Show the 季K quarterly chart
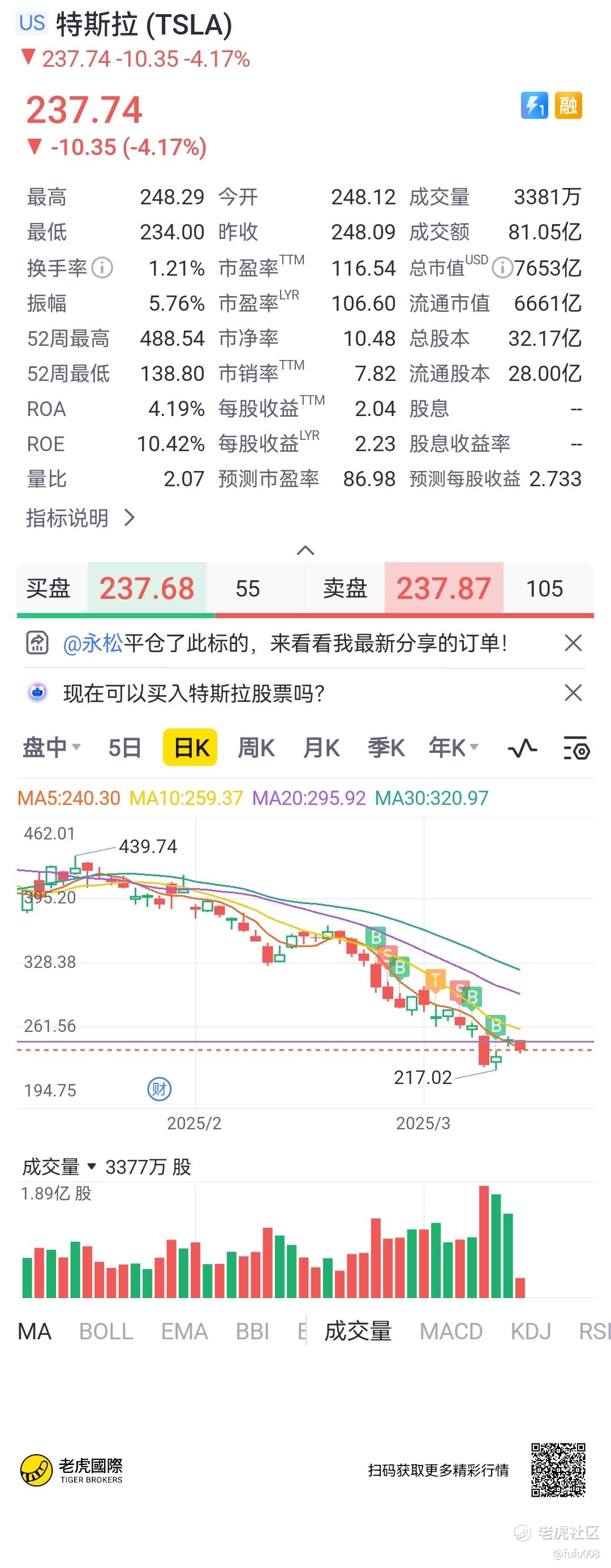This screenshot has height=1568, width=611. pos(386,747)
